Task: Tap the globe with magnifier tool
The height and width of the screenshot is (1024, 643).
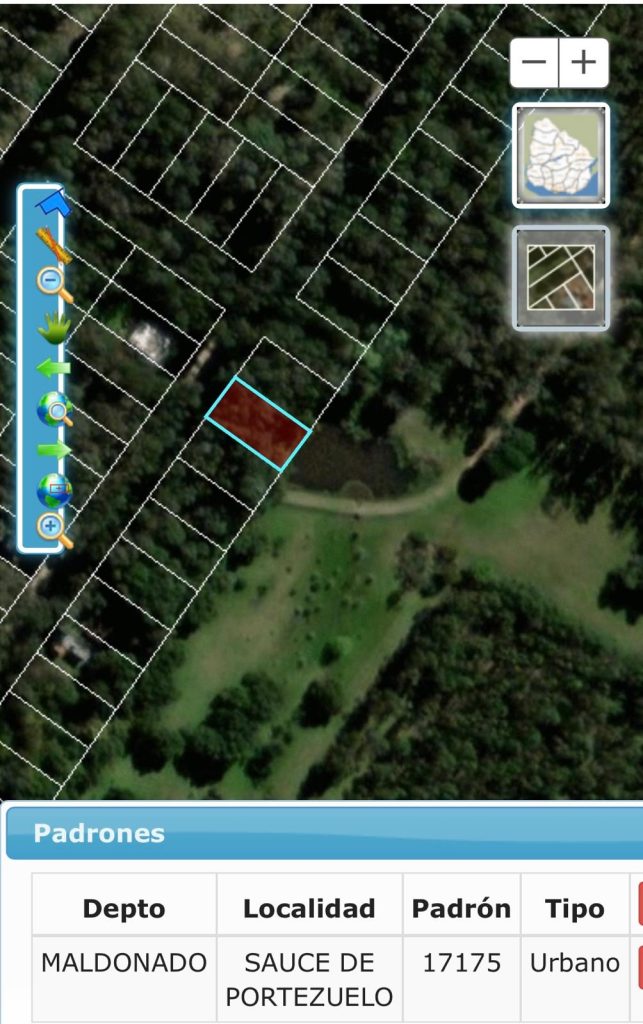Action: point(54,408)
